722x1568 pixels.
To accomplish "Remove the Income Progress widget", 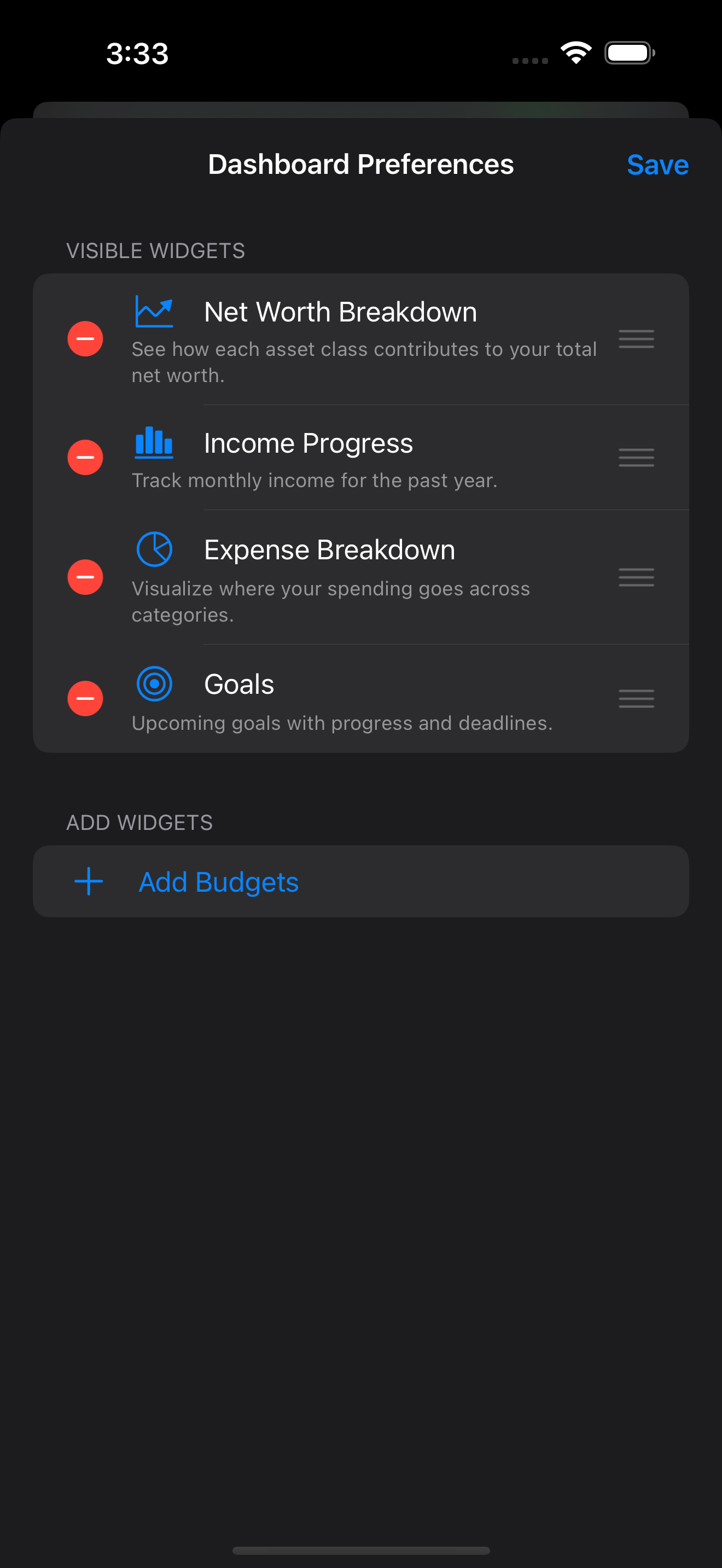I will [85, 457].
